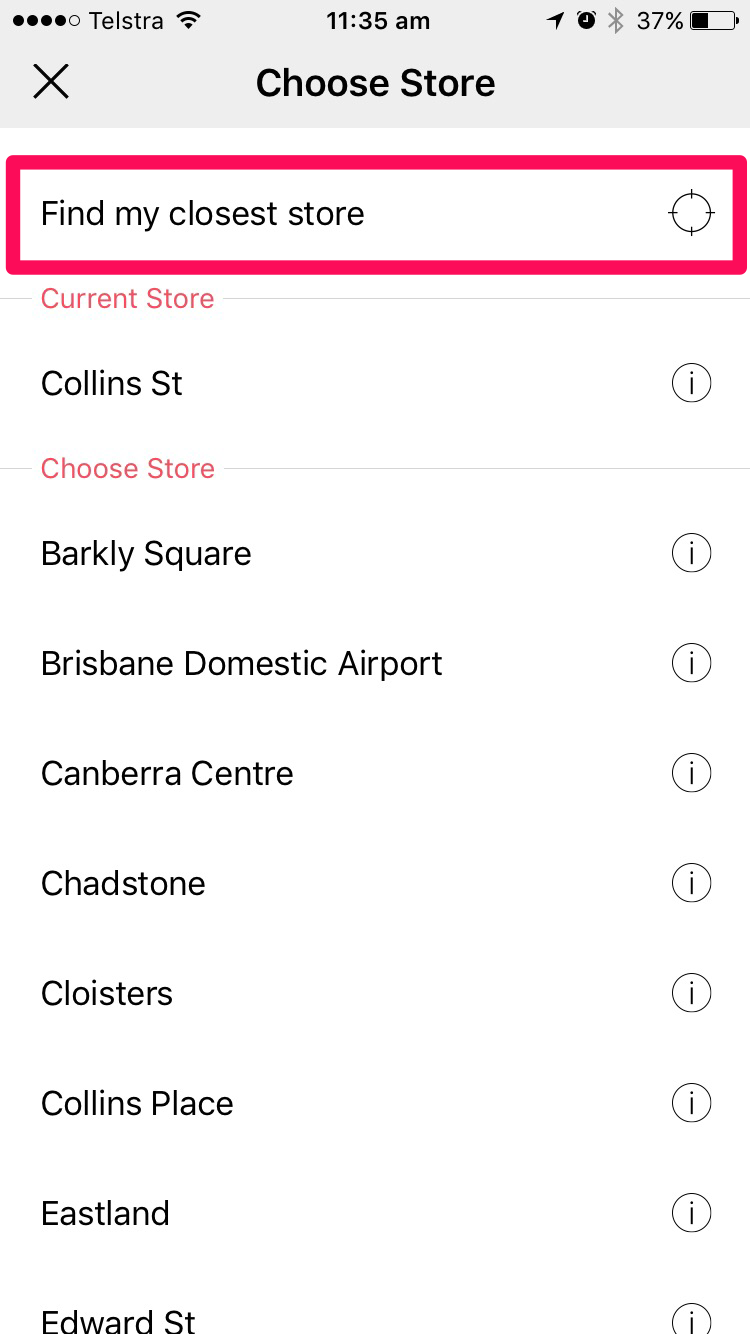View Chadstone store details icon
Viewport: 750px width, 1334px height.
pyautogui.click(x=691, y=883)
